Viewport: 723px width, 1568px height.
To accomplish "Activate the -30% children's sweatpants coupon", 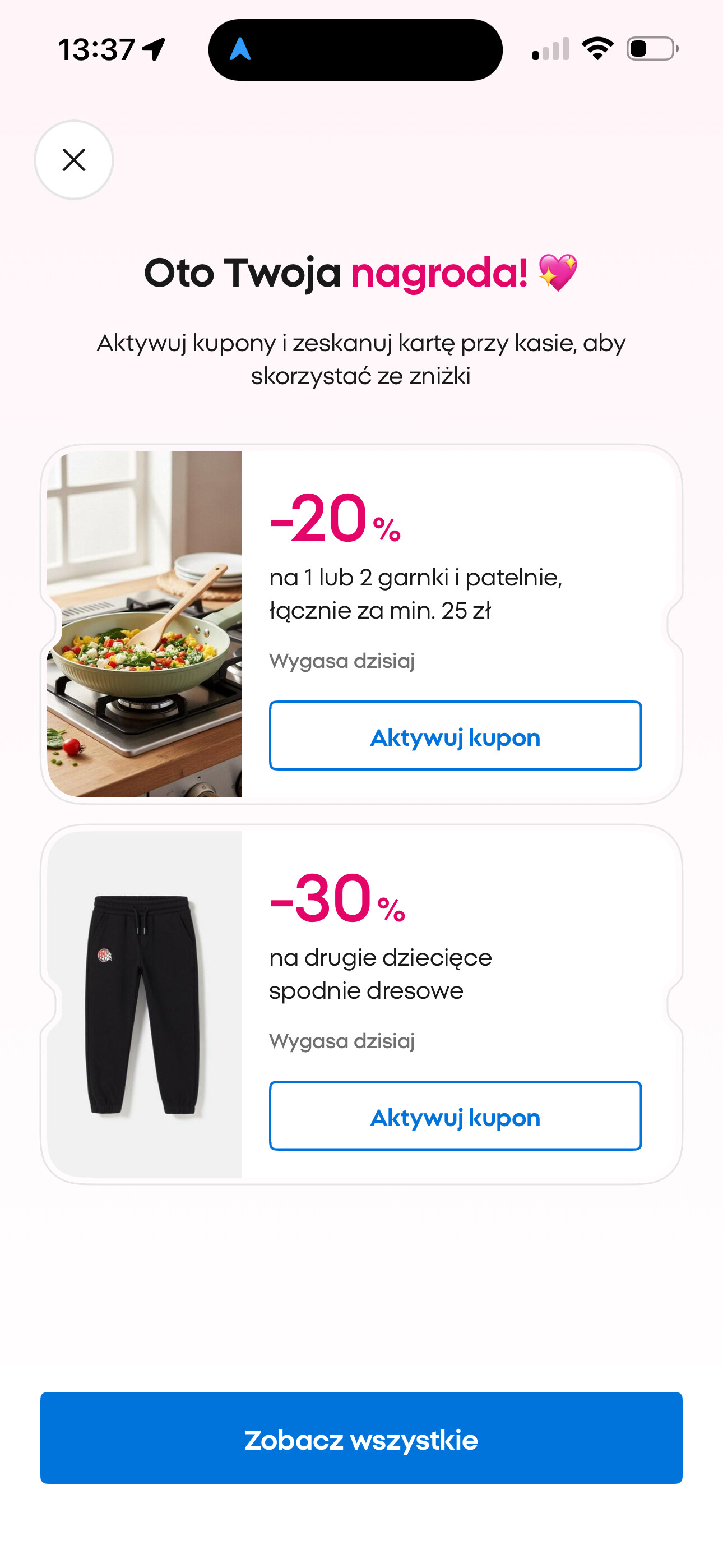I will 455,1116.
